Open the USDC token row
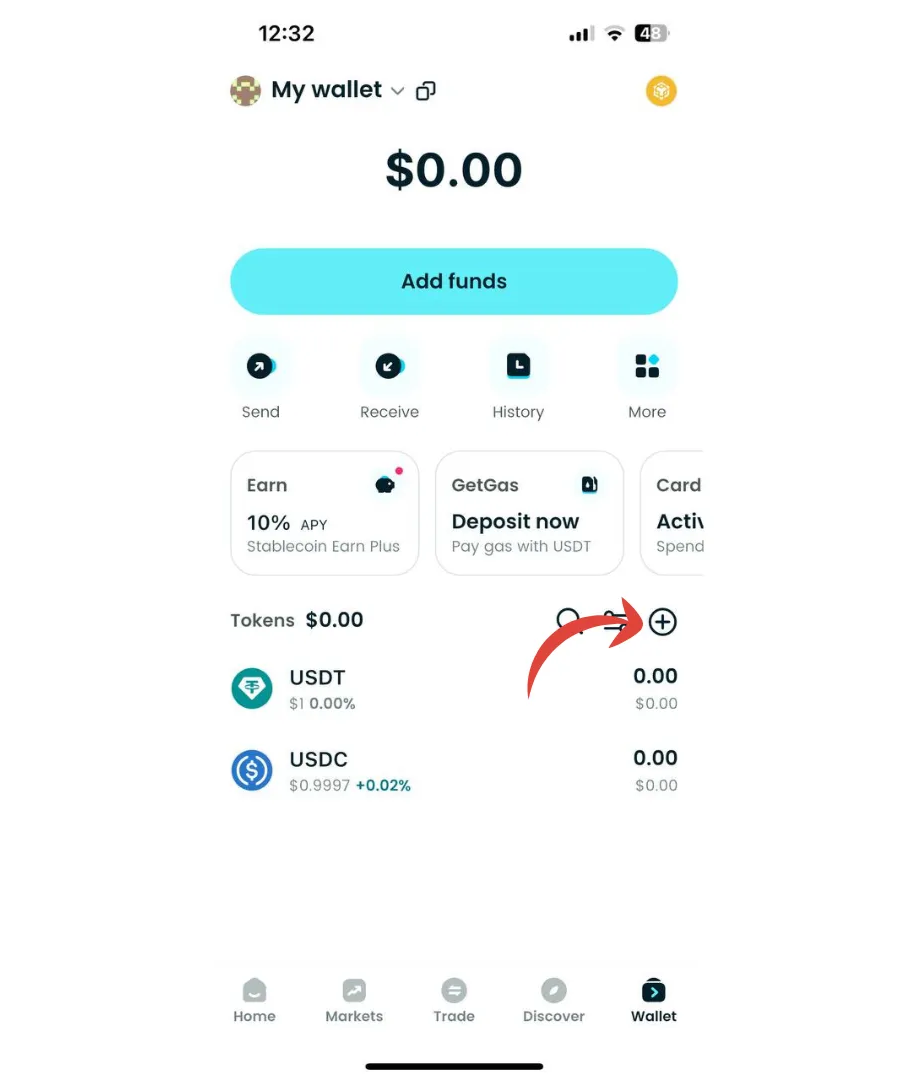Viewport: 906px width, 1080px height. (x=453, y=771)
